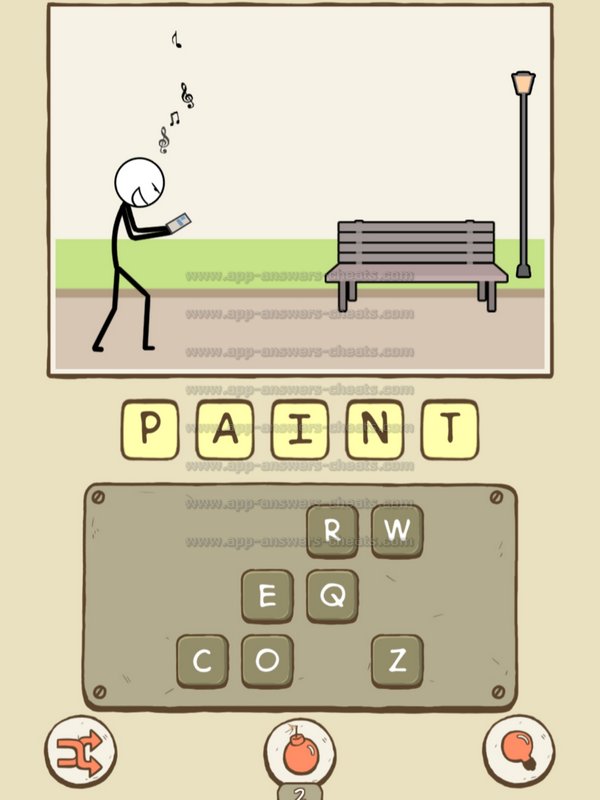The image size is (600, 800).
Task: Remove letter T from the answer
Action: click(449, 430)
